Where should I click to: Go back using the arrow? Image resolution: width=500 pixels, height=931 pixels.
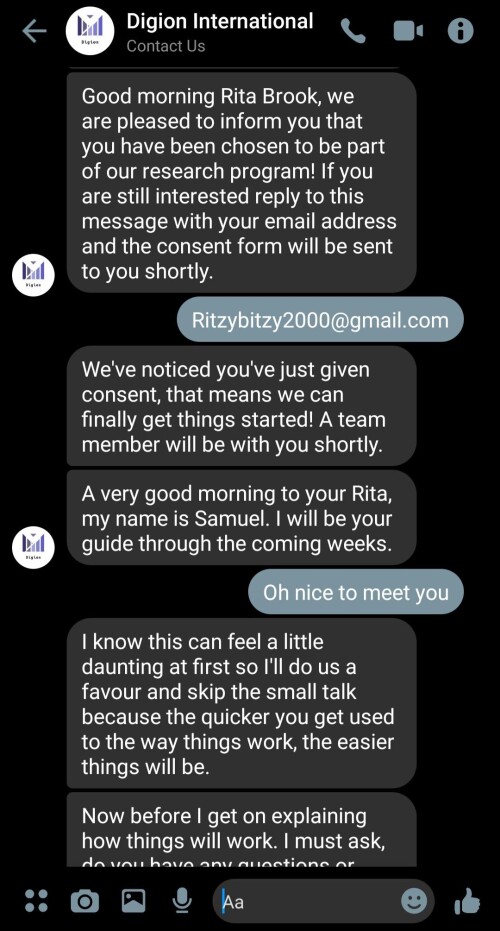pyautogui.click(x=34, y=31)
